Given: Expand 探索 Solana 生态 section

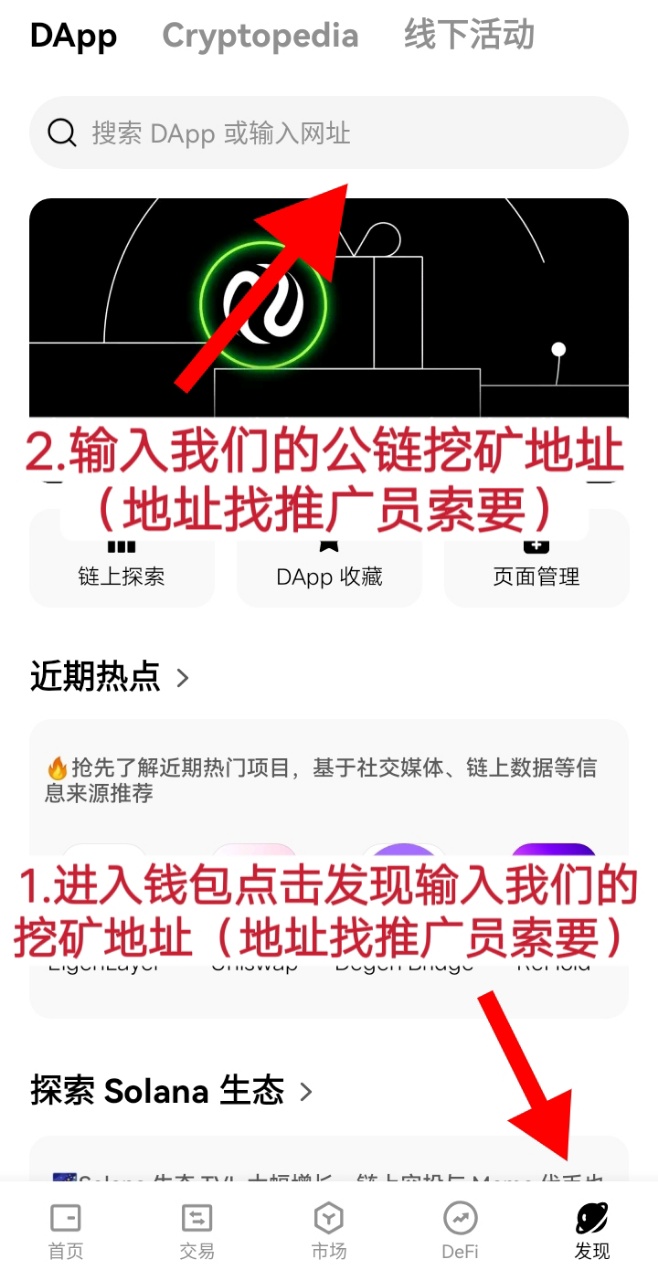Looking at the screenshot, I should click(171, 1090).
